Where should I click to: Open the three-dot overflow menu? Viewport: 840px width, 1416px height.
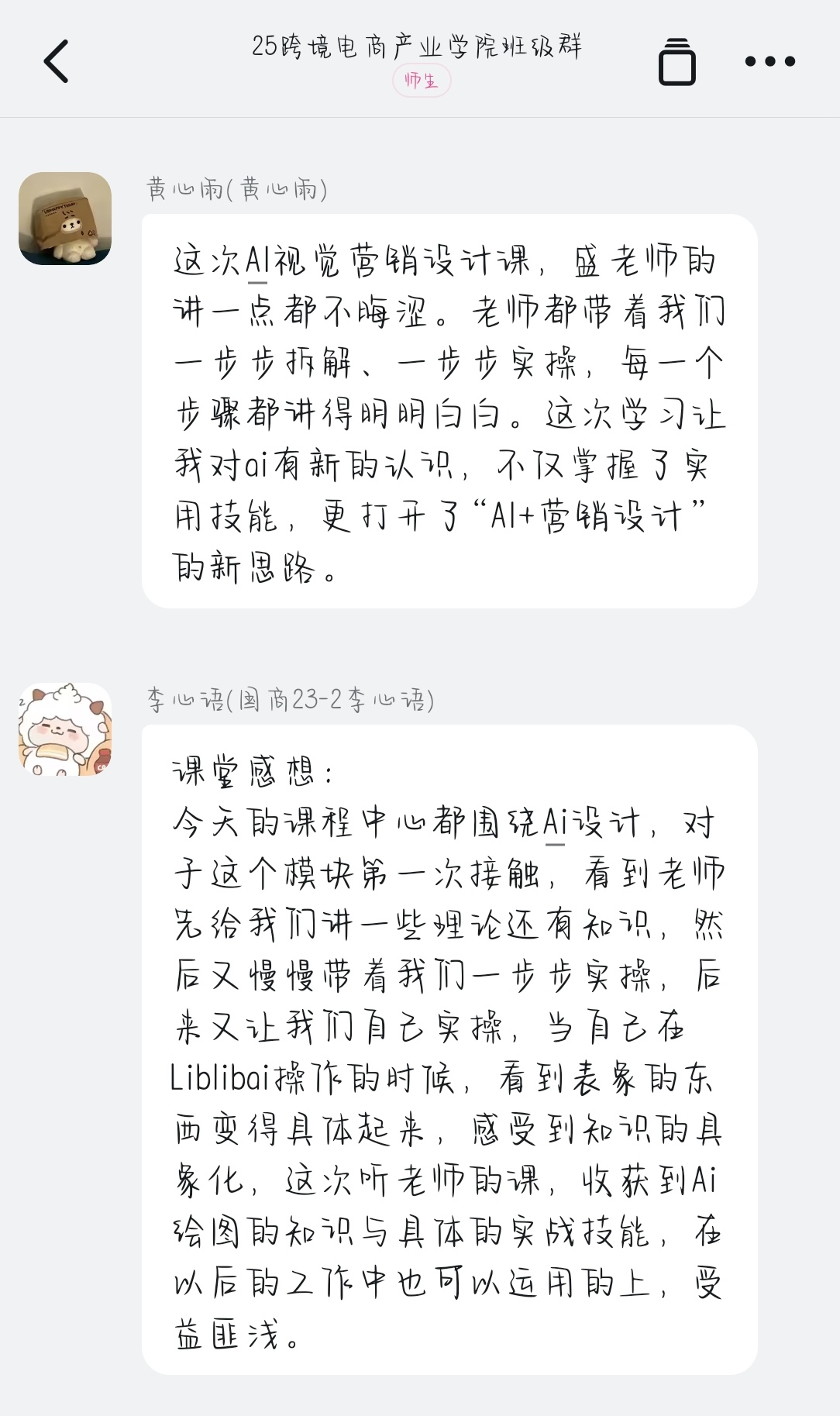[x=769, y=61]
